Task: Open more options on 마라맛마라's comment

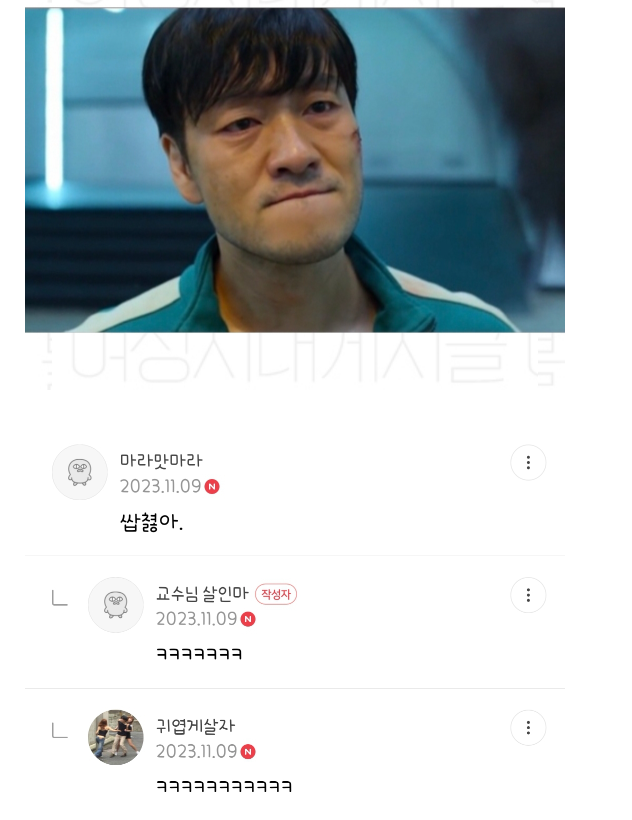Action: (528, 462)
